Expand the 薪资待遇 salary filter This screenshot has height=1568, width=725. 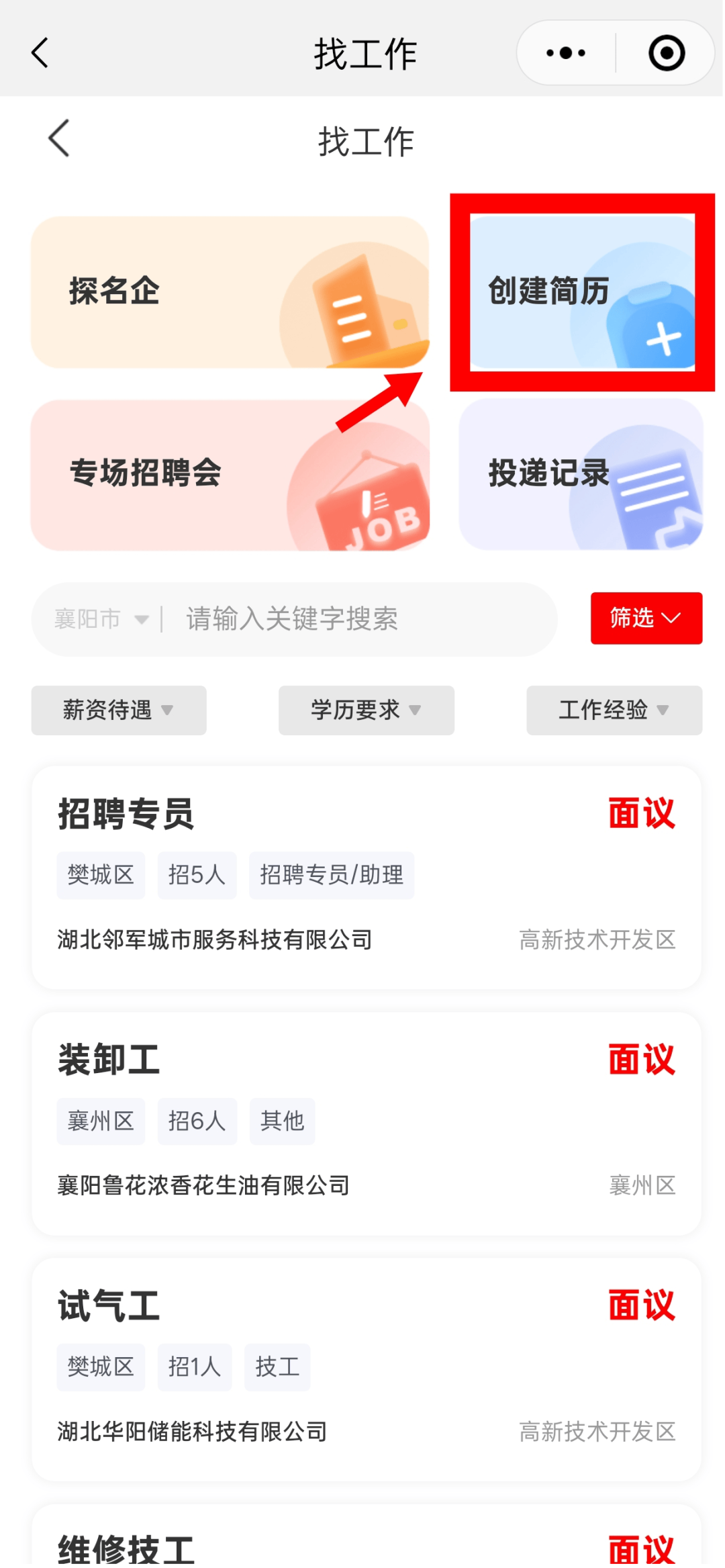[119, 710]
